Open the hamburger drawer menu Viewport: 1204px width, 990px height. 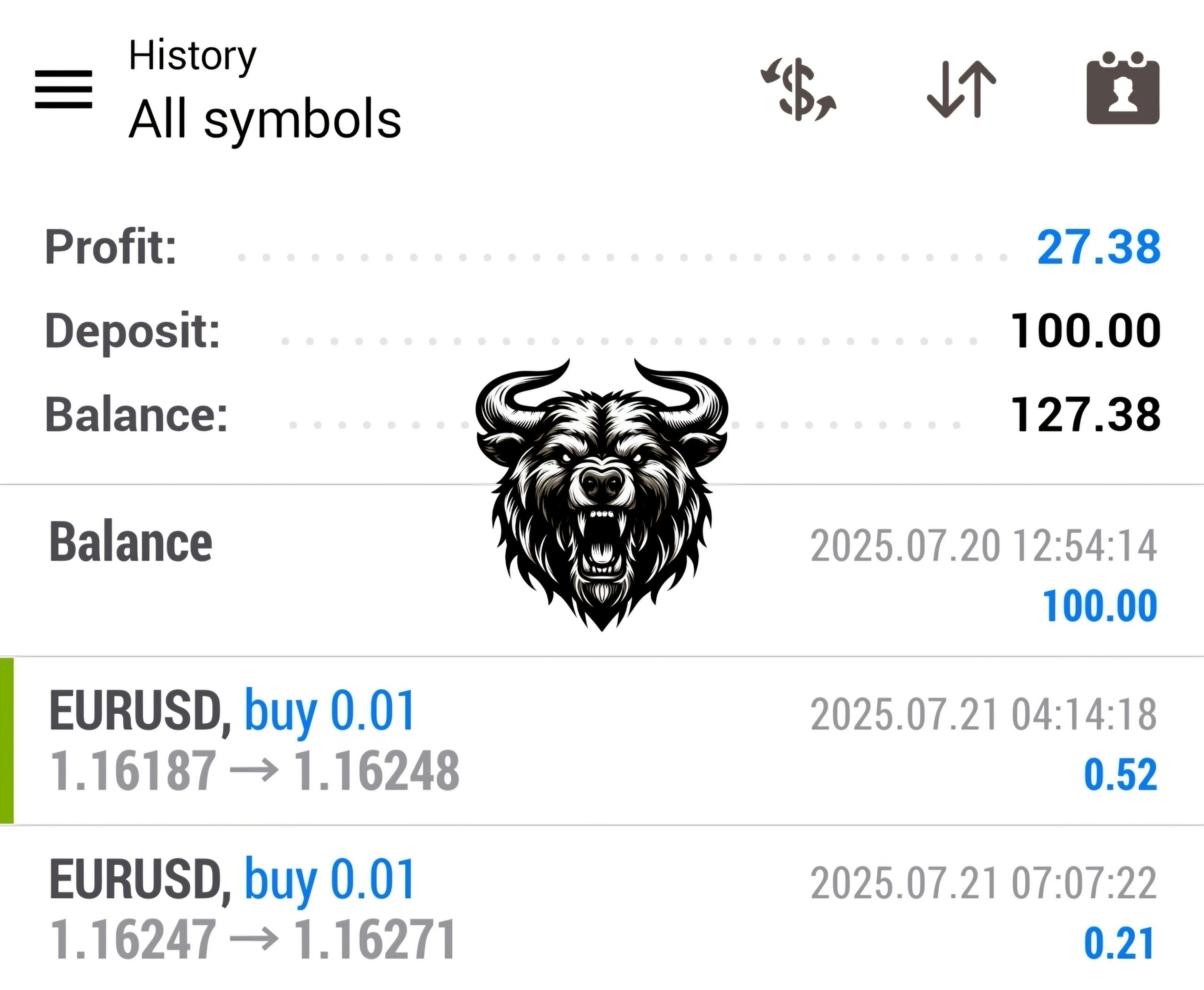pos(63,89)
